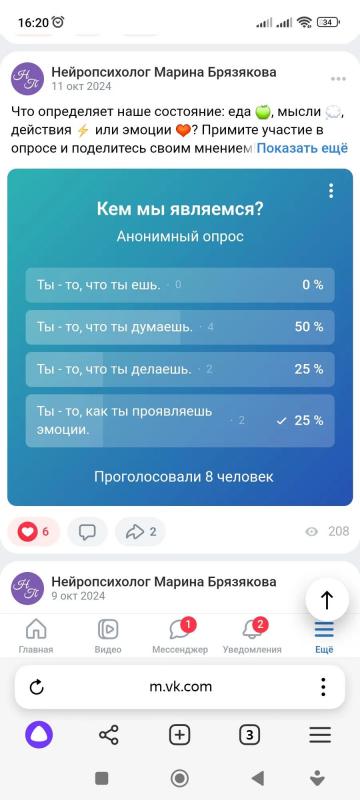The image size is (360, 800).
Task: Select poll option Ты - то, что ты делаешь
Action: pyautogui.click(x=180, y=369)
